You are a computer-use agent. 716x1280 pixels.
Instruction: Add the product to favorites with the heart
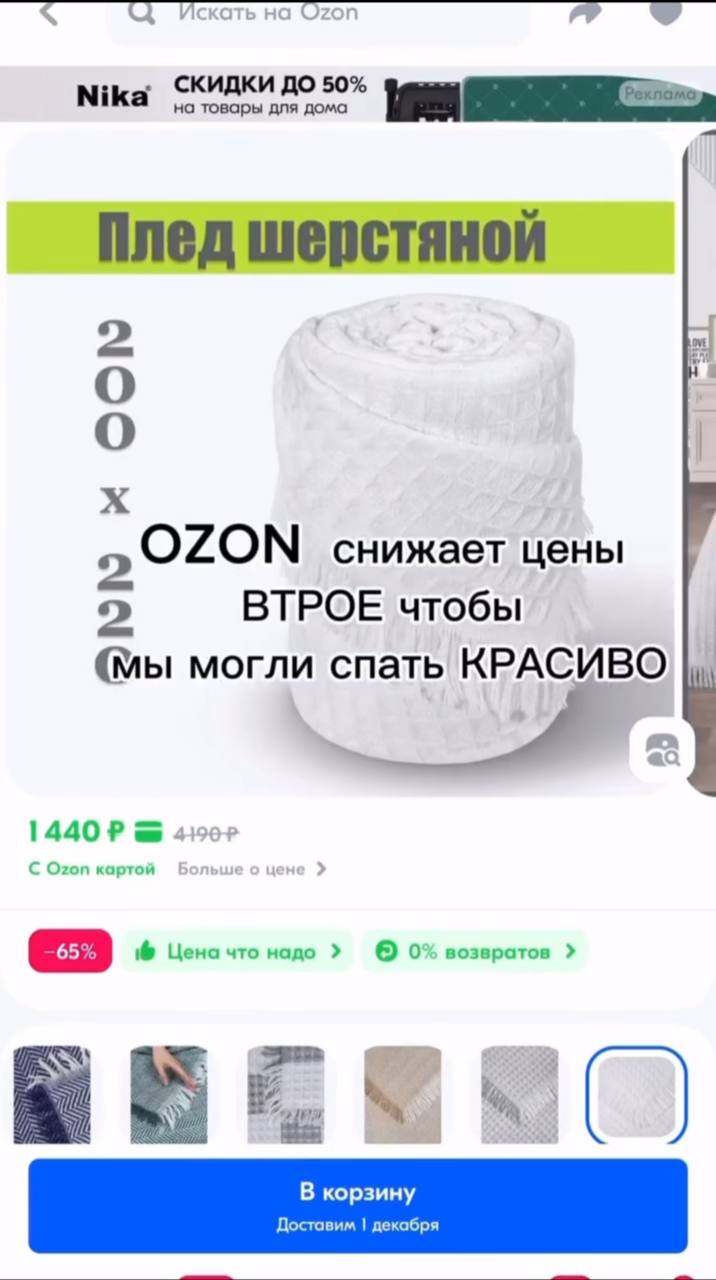665,13
